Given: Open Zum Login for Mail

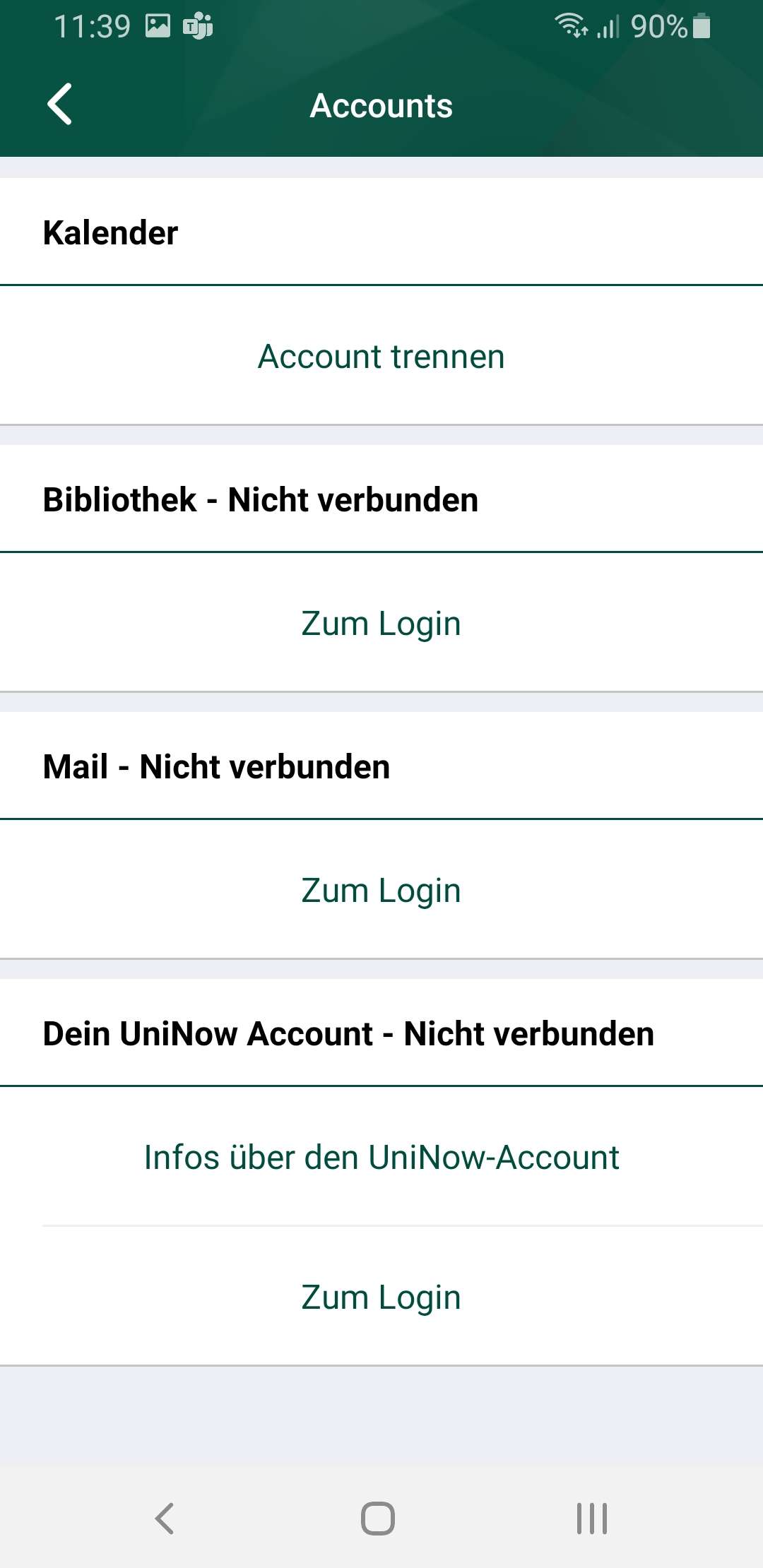Looking at the screenshot, I should click(381, 890).
